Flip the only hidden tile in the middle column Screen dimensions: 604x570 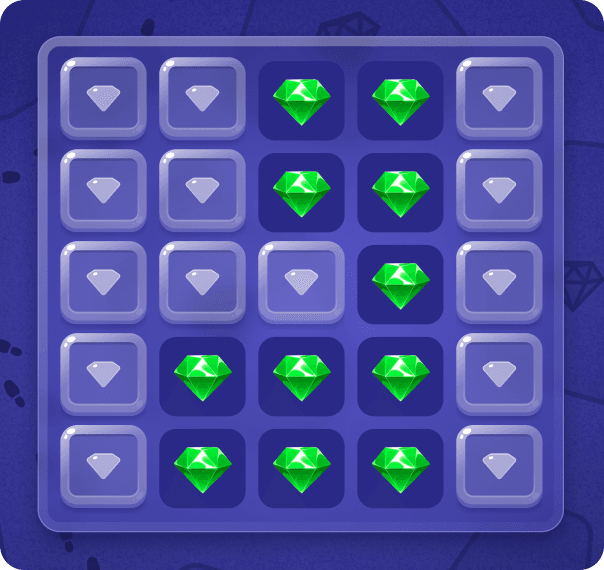(301, 282)
